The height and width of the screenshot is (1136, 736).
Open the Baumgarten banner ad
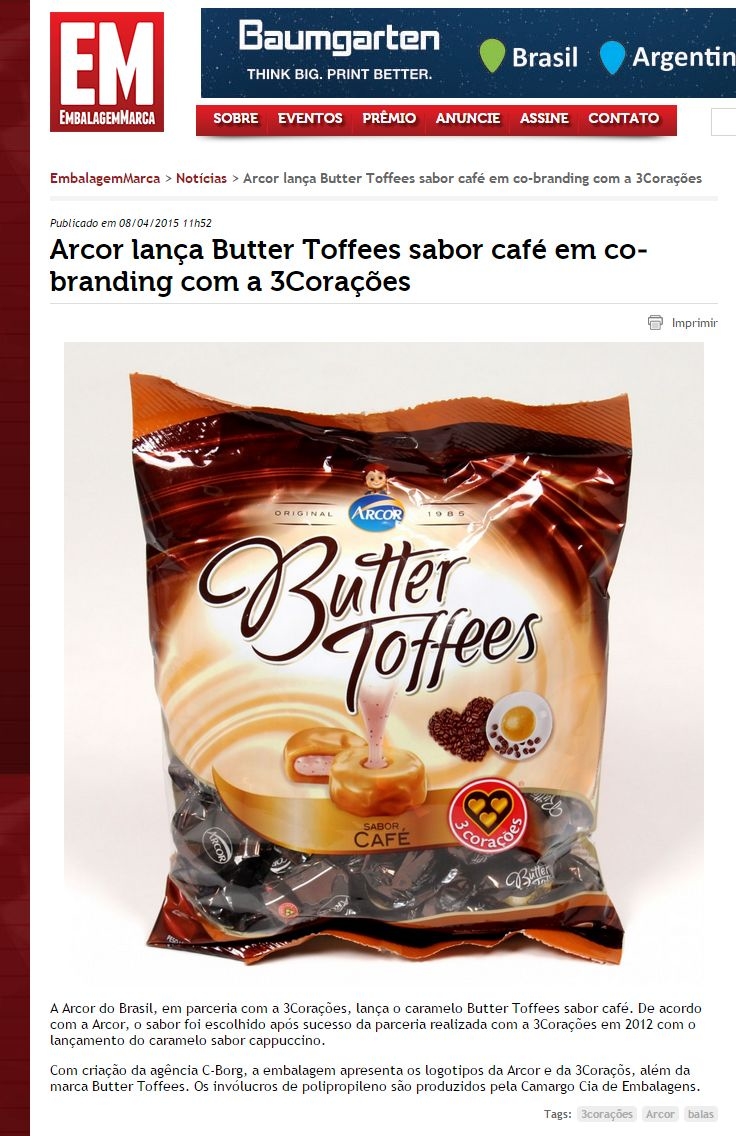click(x=468, y=53)
